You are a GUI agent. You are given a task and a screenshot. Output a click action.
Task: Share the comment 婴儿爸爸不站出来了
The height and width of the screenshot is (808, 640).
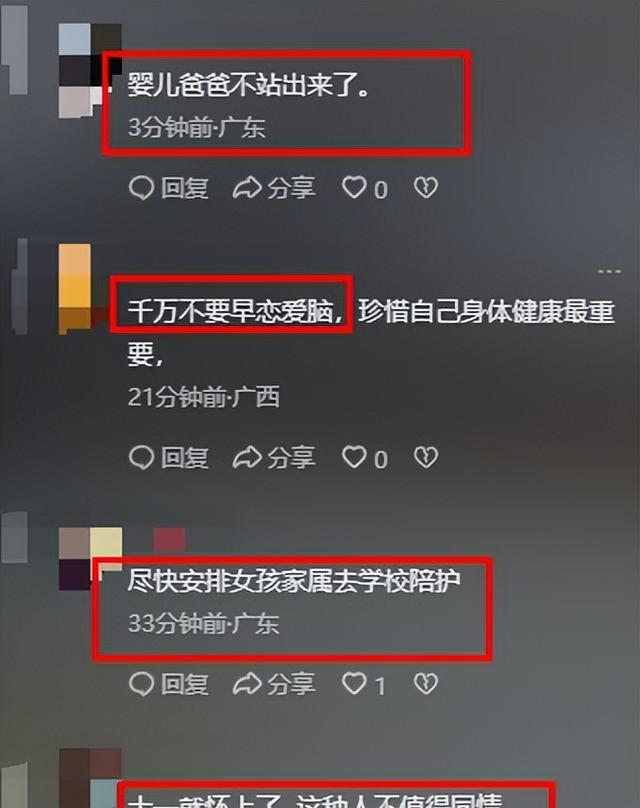[x=273, y=188]
